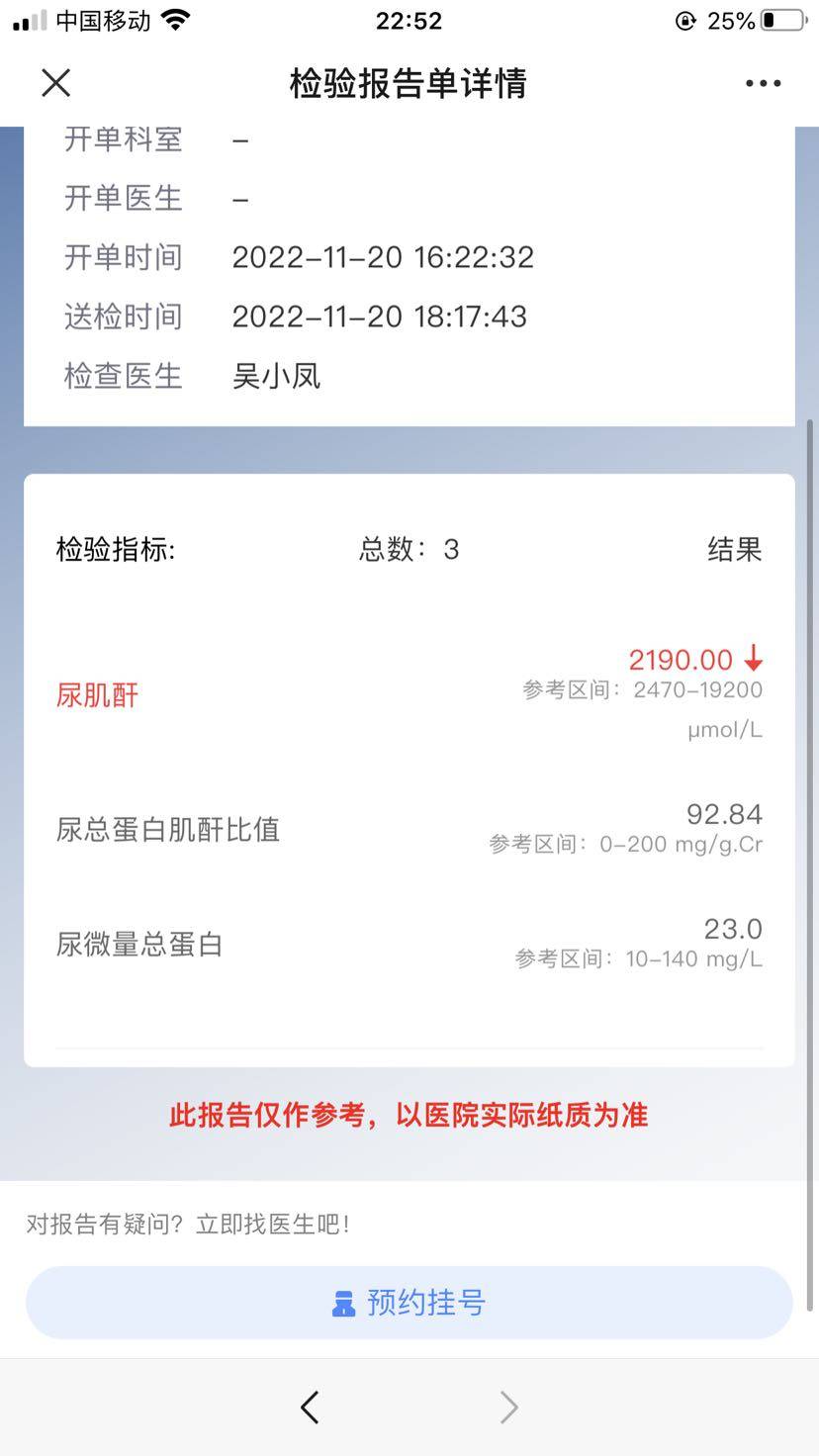Go back with the bottom left arrow
This screenshot has width=819, height=1456.
(x=311, y=1407)
